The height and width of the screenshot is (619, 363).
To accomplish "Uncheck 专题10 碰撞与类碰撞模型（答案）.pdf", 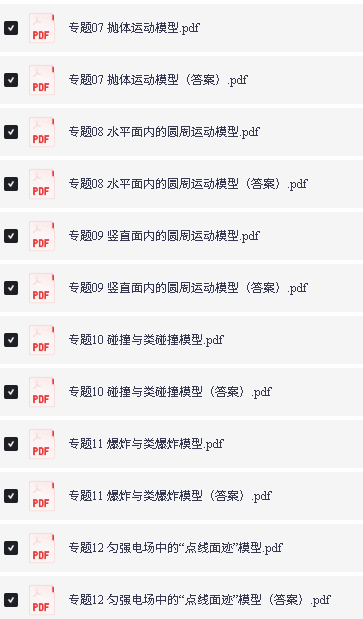I will [11, 392].
